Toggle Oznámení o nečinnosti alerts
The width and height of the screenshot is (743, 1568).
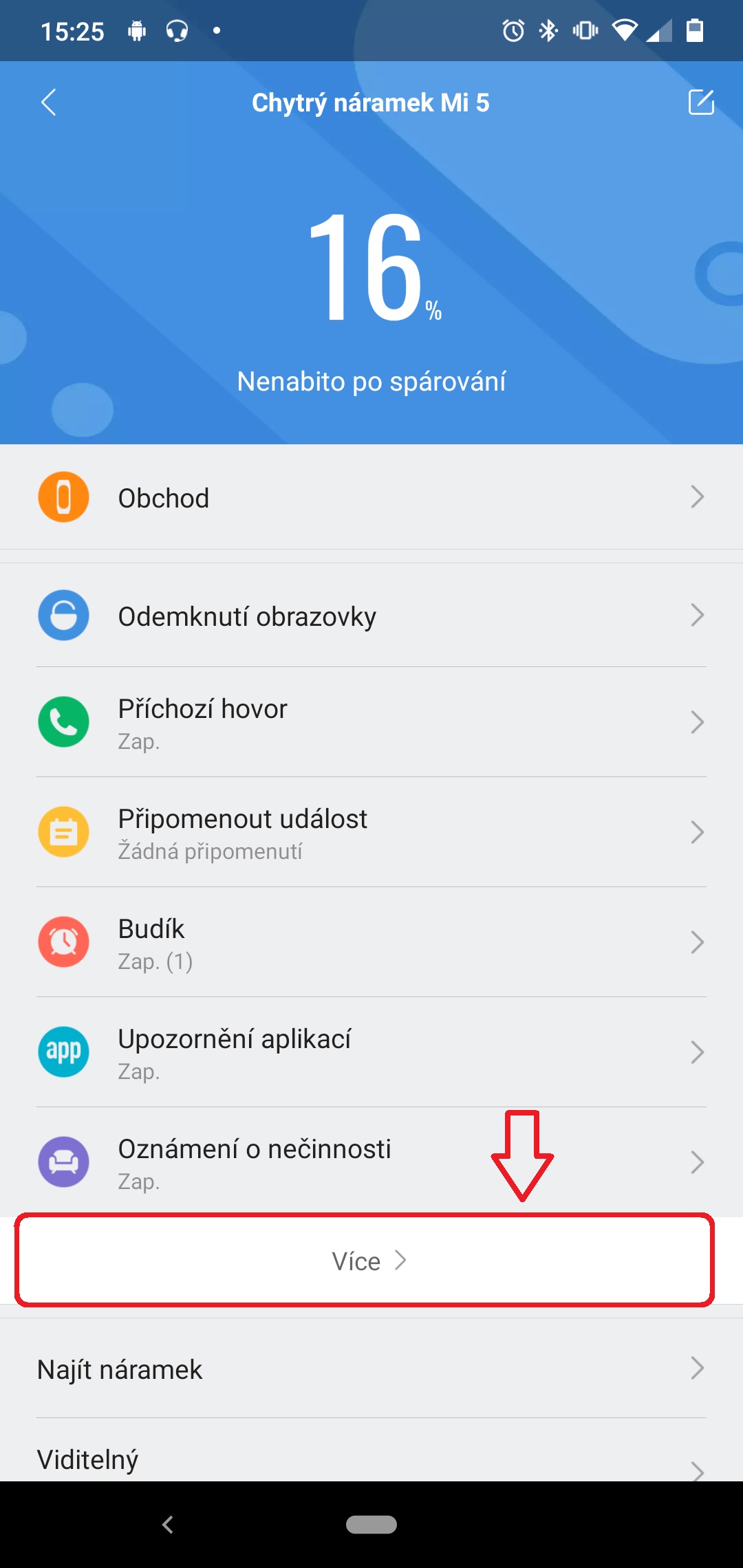(371, 1162)
